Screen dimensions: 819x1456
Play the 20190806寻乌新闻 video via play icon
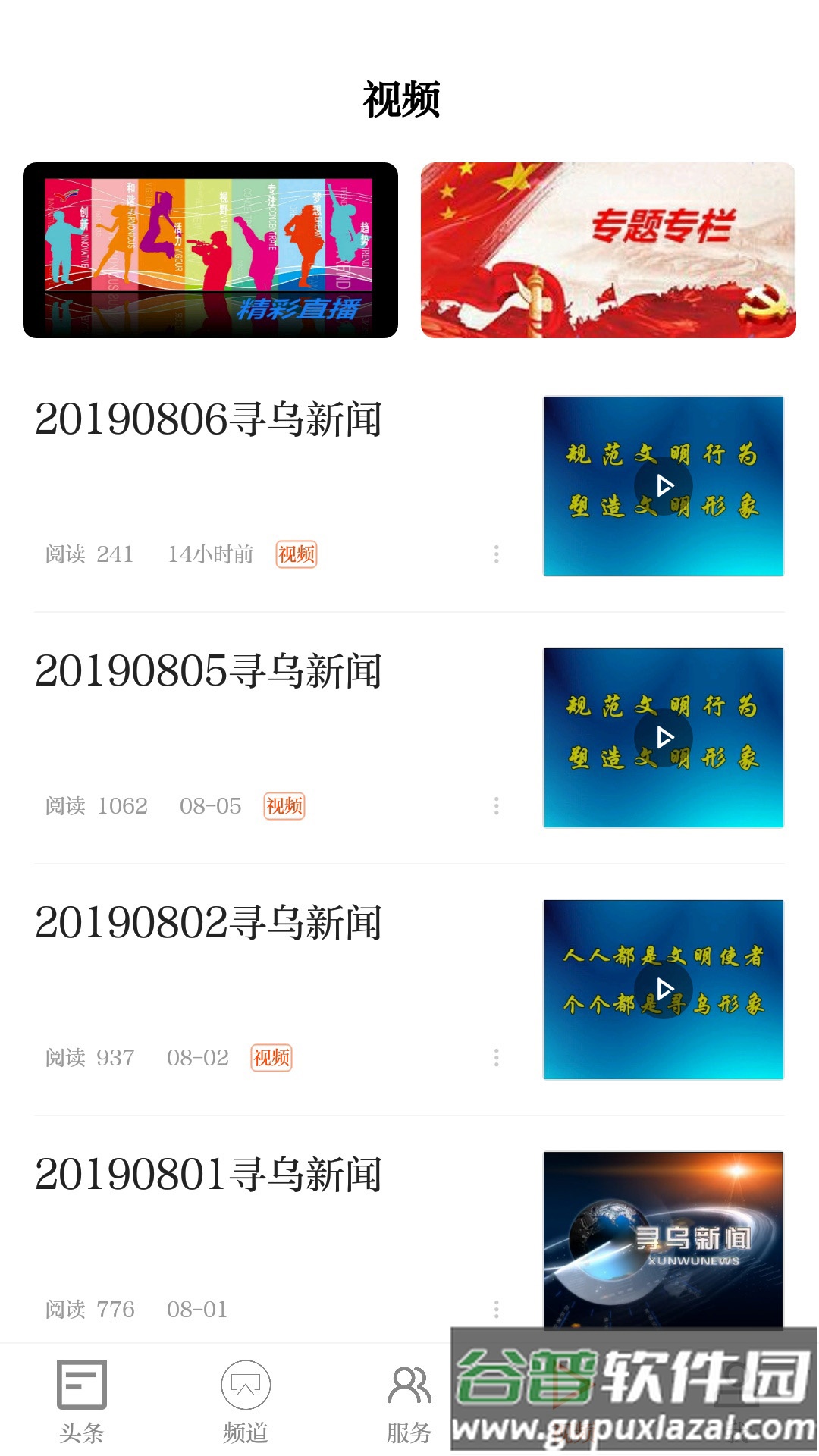click(x=664, y=485)
